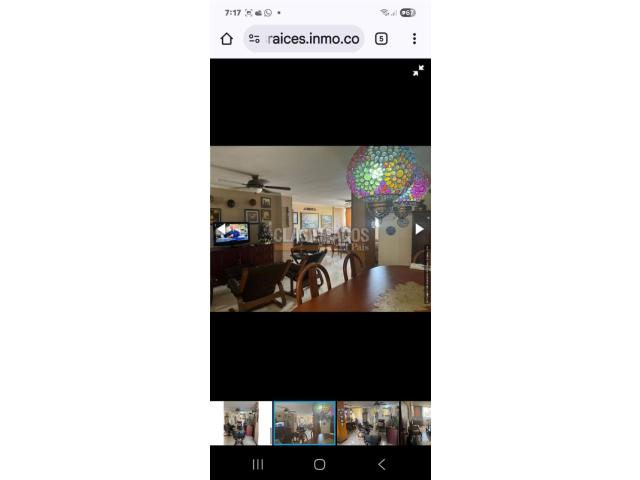The image size is (640, 480).
Task: Exit fullscreen gallery with the collapse icon
Action: tap(418, 70)
